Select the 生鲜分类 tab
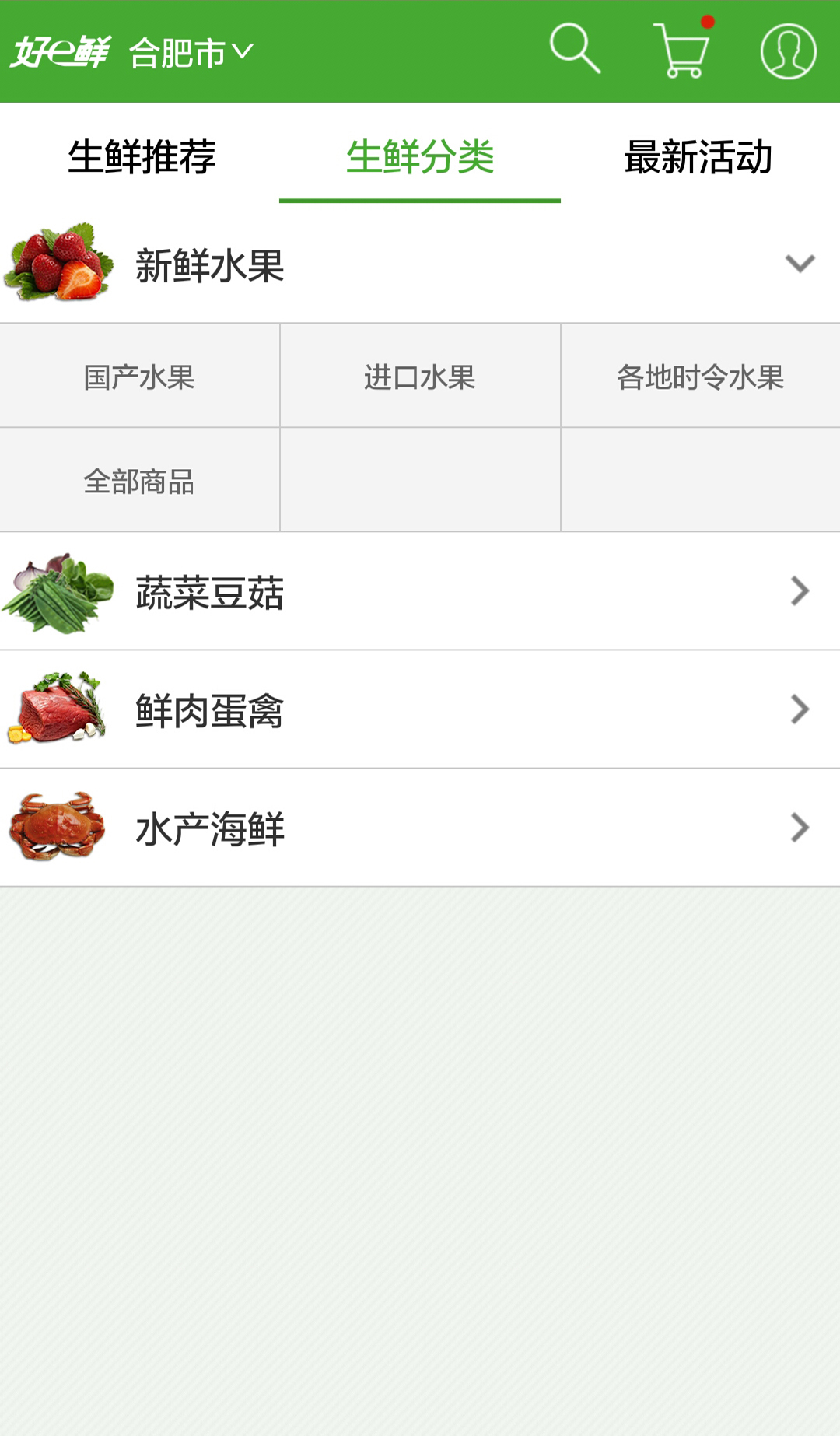 click(x=420, y=156)
